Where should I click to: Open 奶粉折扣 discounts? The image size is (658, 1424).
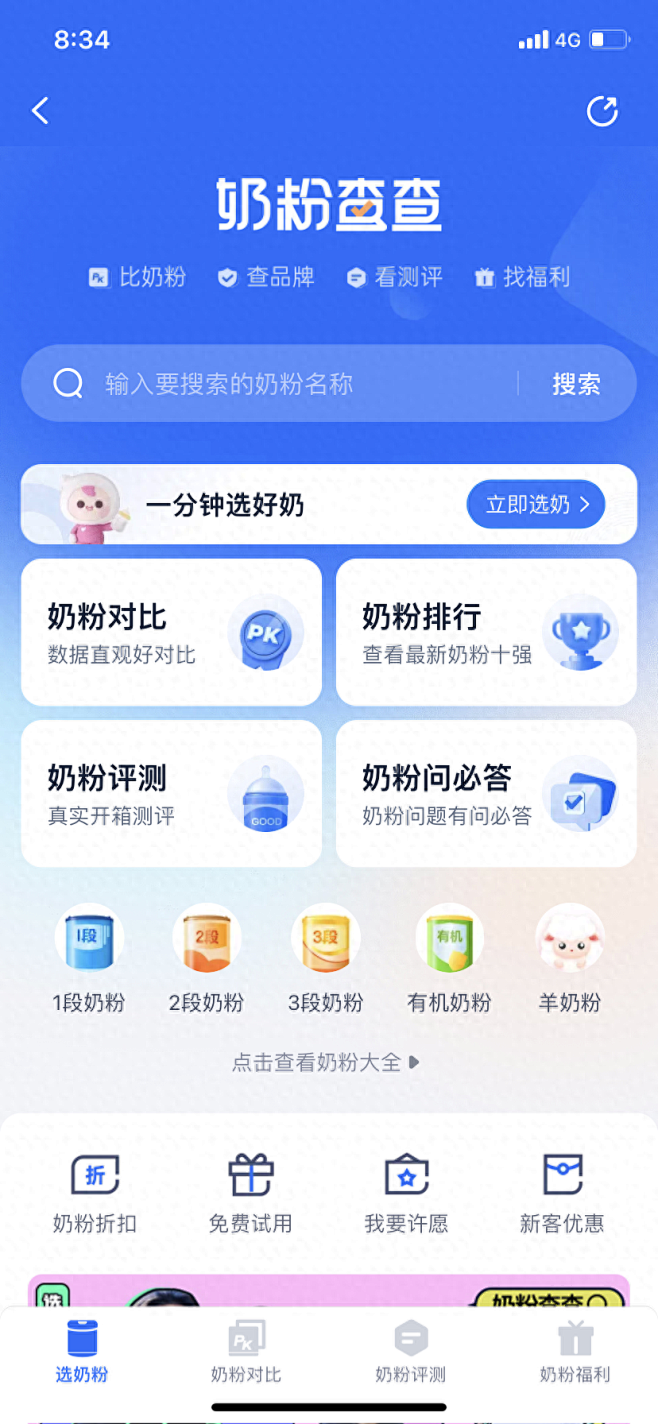click(95, 1194)
